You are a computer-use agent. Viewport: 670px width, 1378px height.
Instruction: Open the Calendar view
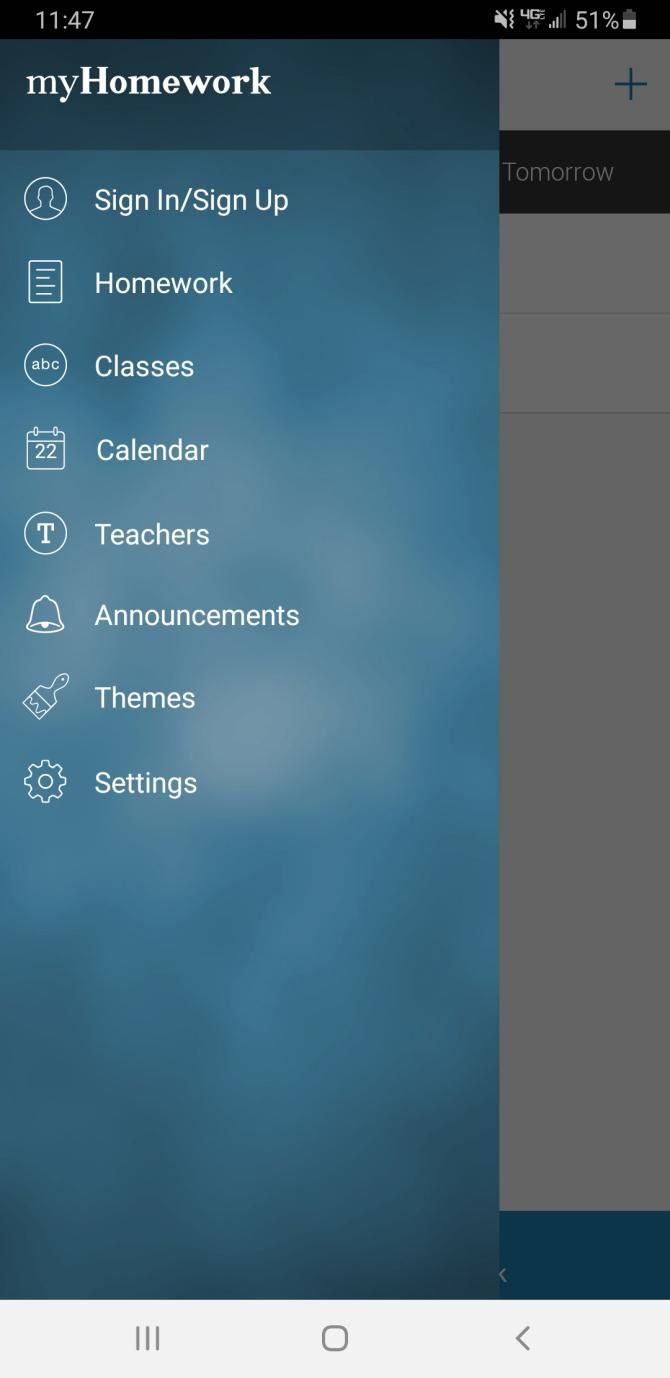pyautogui.click(x=152, y=450)
